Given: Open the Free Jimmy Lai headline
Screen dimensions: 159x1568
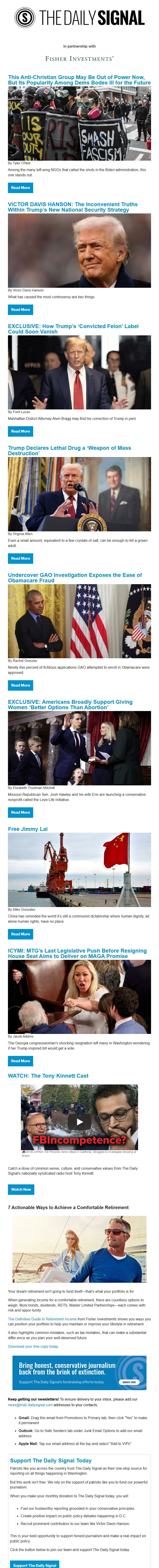Looking at the screenshot, I should 27,829.
